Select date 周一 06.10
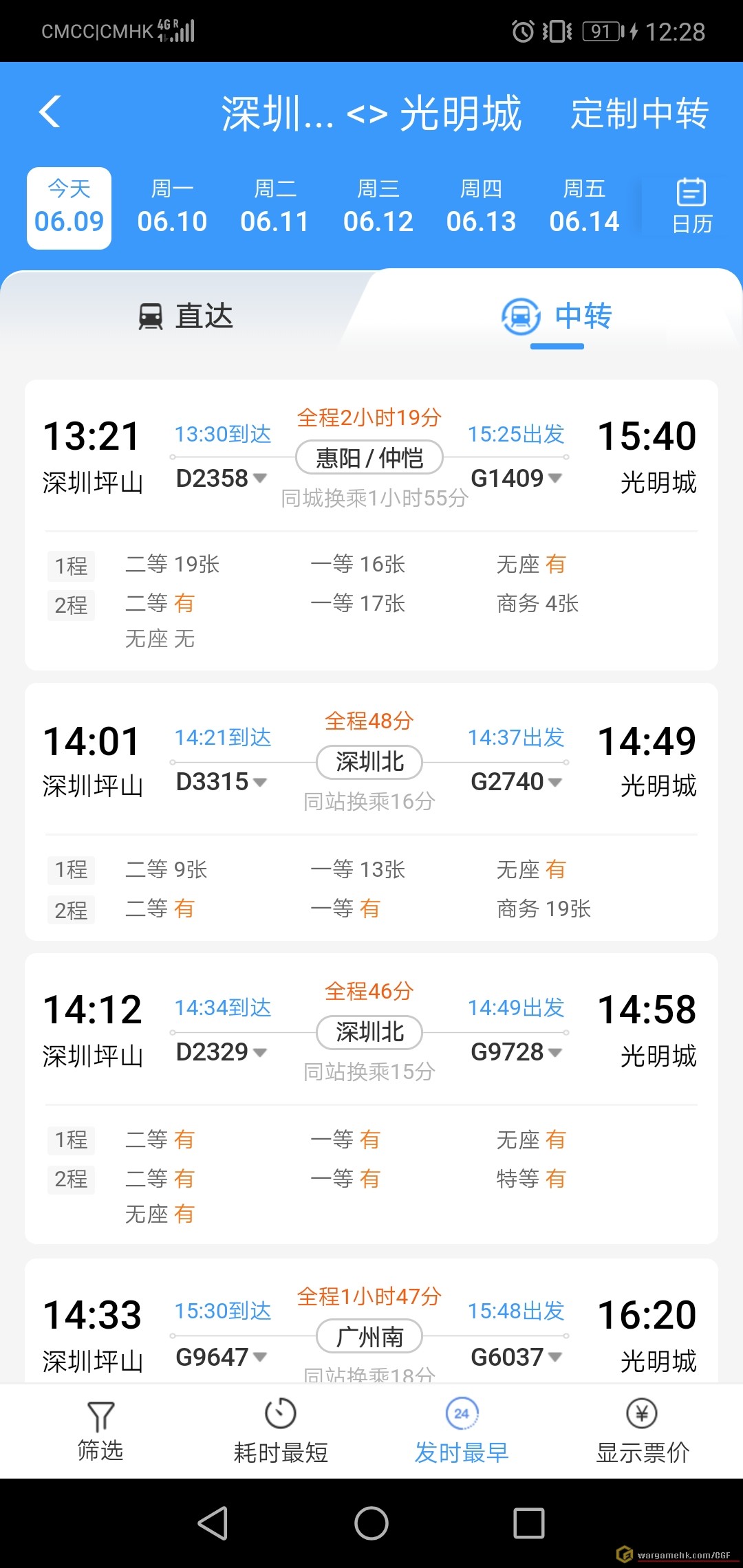 (x=172, y=207)
